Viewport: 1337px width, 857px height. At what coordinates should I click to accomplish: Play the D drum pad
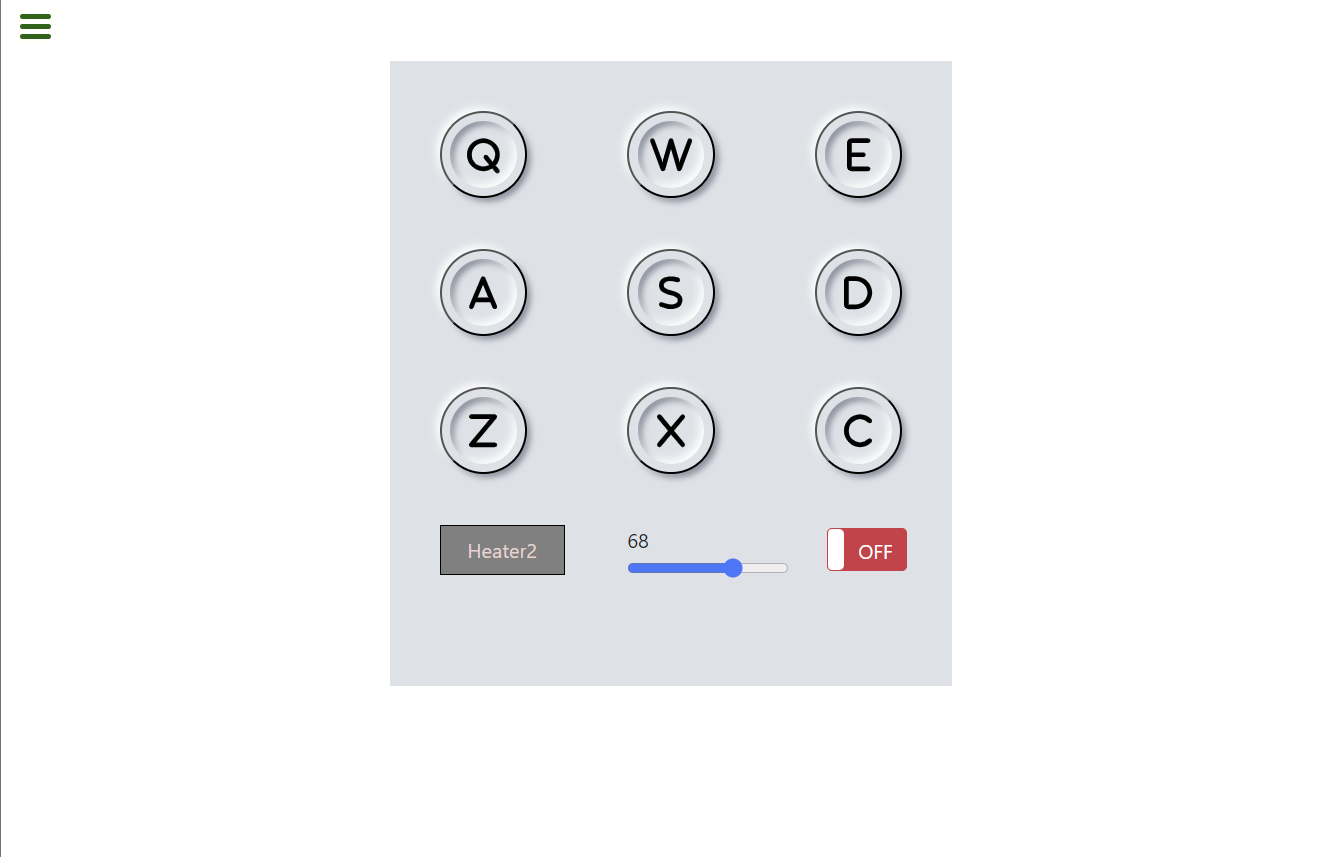(858, 293)
